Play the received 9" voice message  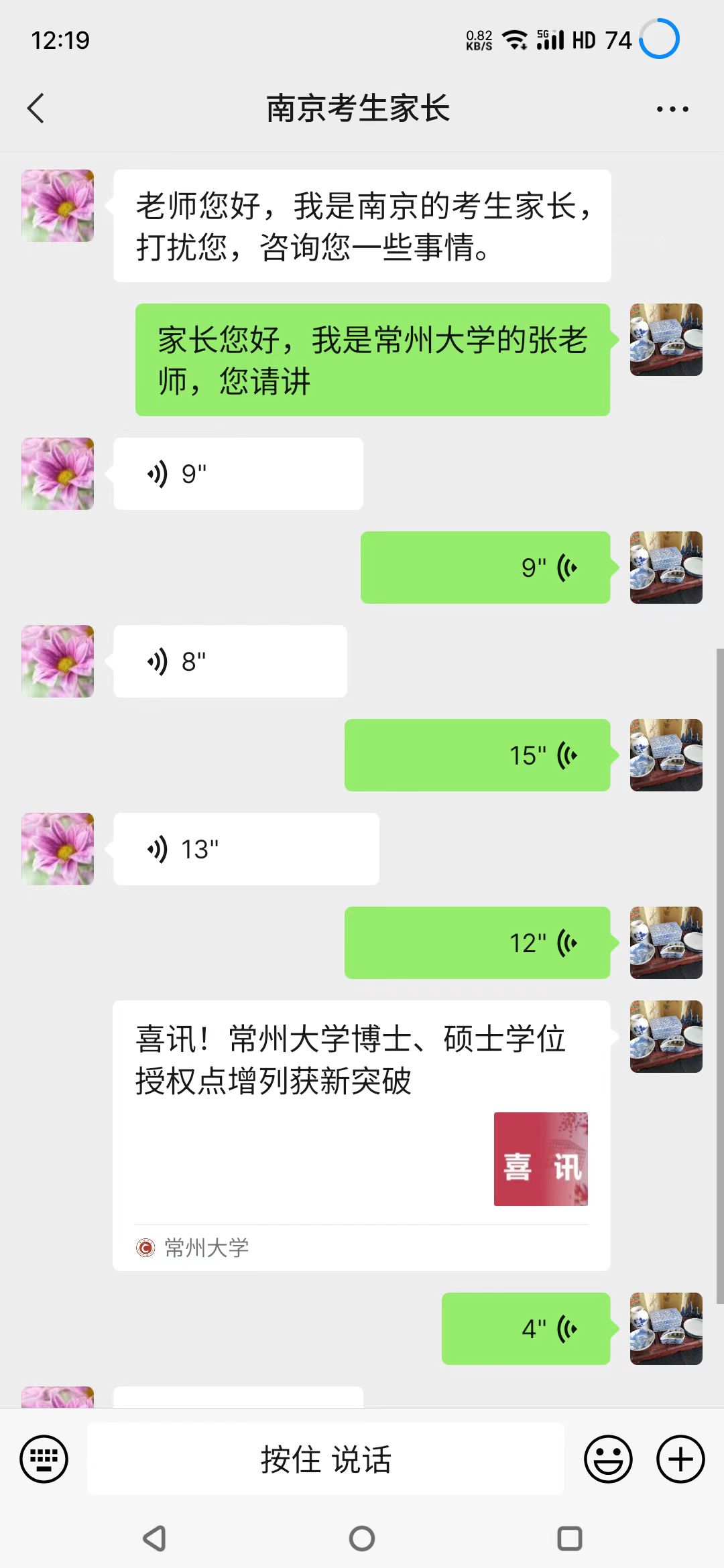pos(238,474)
